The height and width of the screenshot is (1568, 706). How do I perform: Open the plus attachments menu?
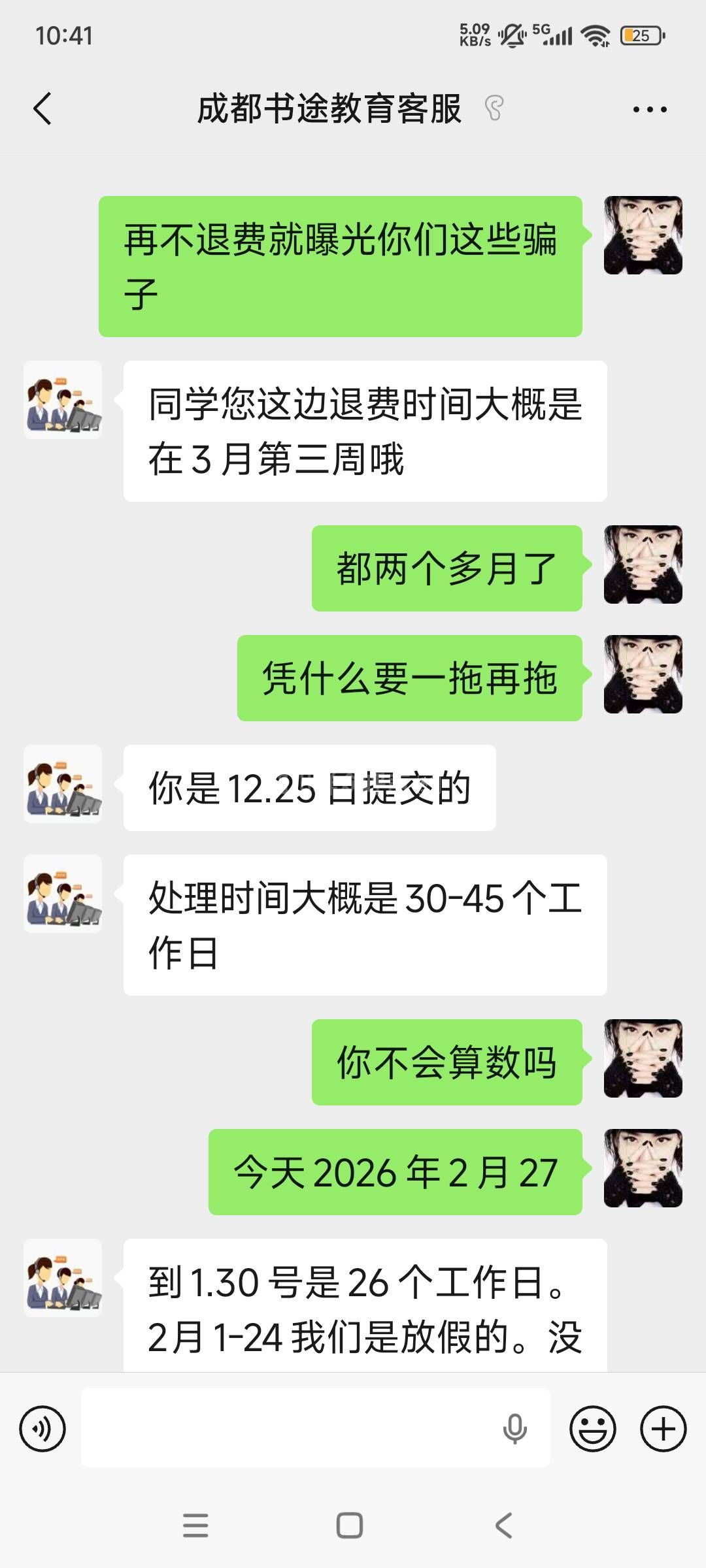pyautogui.click(x=663, y=1429)
